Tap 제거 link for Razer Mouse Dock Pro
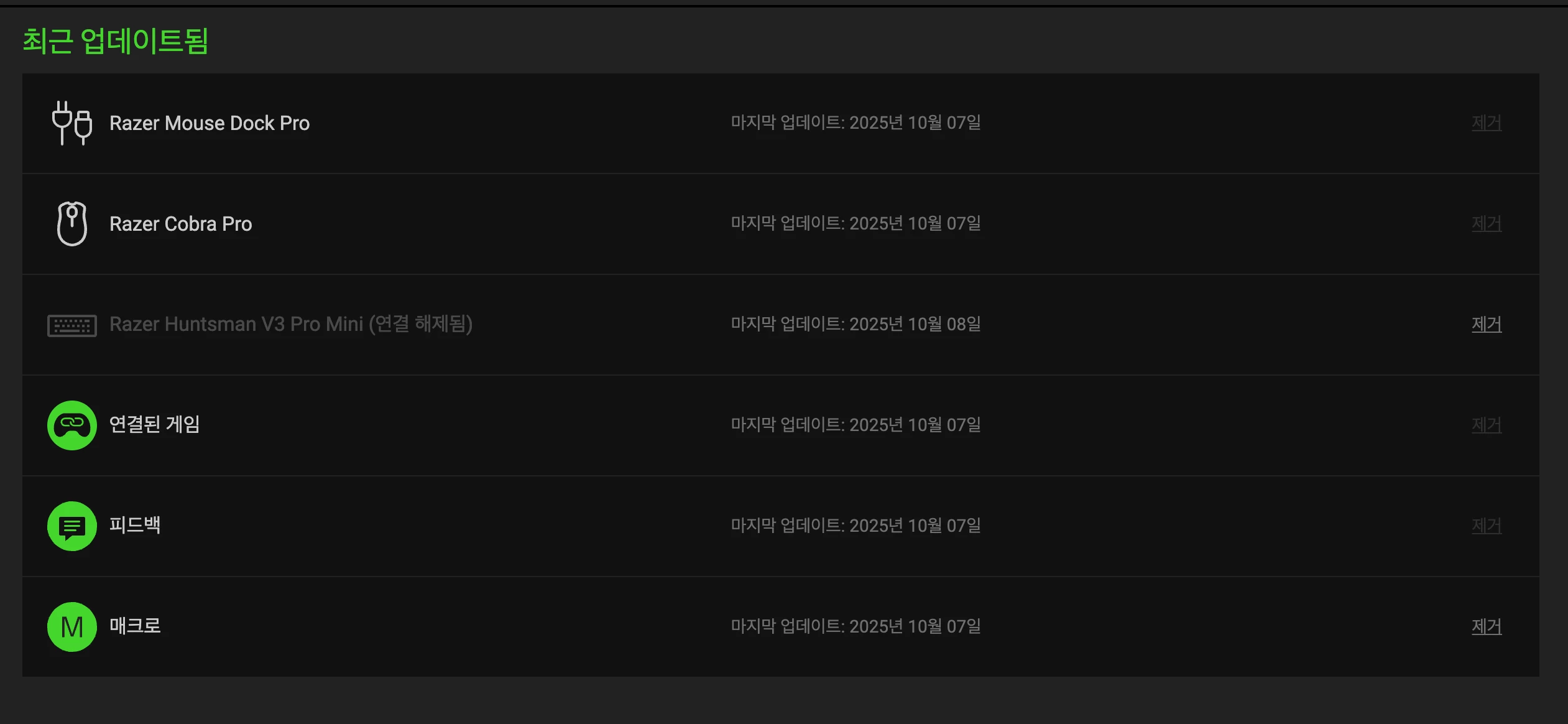Screen dimensions: 1568x724 [1486, 123]
